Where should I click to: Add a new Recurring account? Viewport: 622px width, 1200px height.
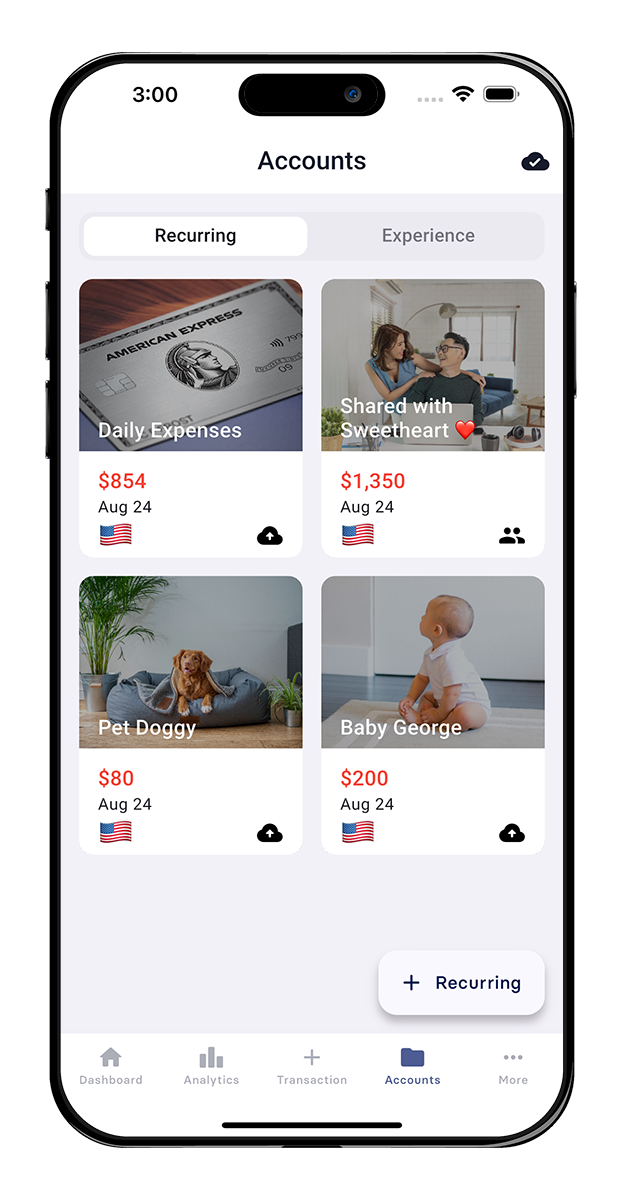point(461,983)
